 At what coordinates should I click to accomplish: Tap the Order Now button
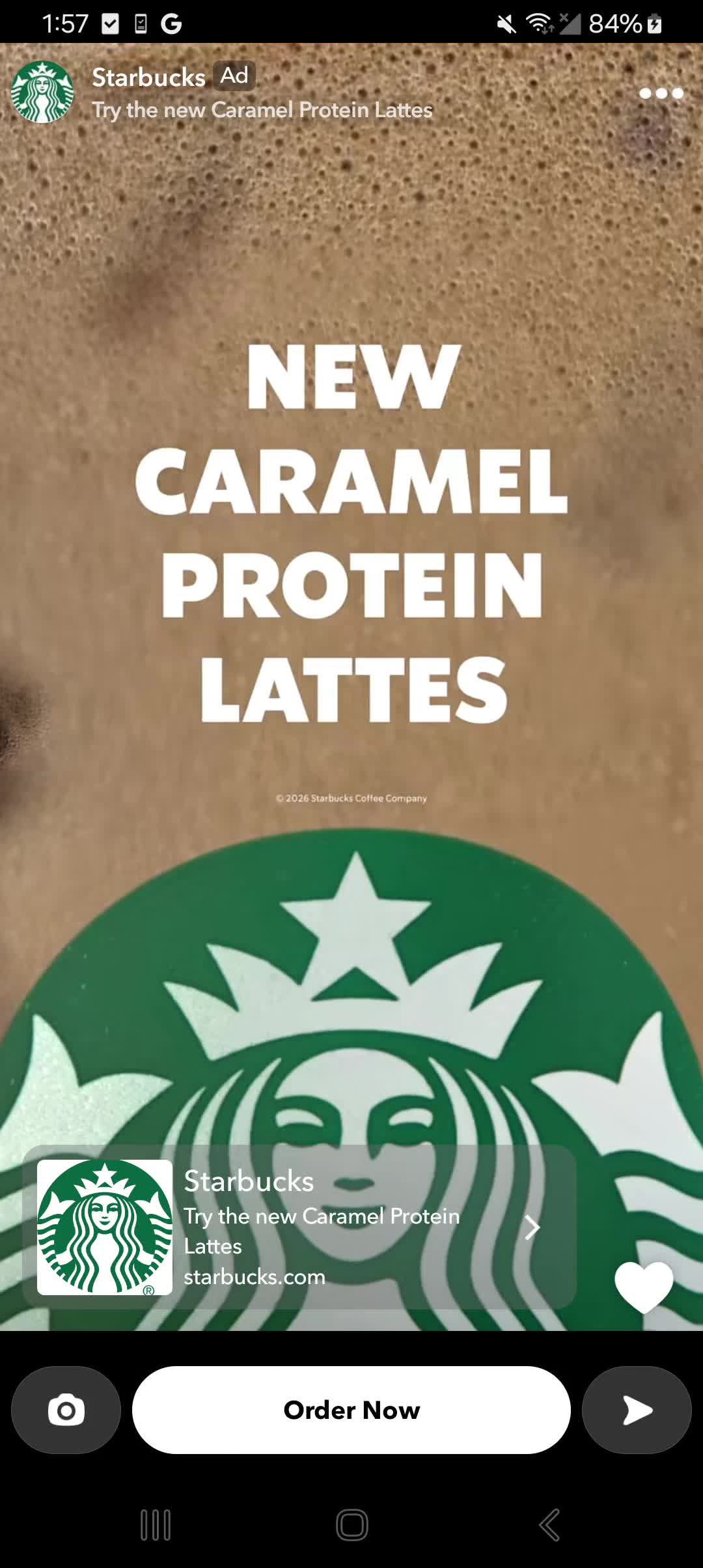point(351,1410)
